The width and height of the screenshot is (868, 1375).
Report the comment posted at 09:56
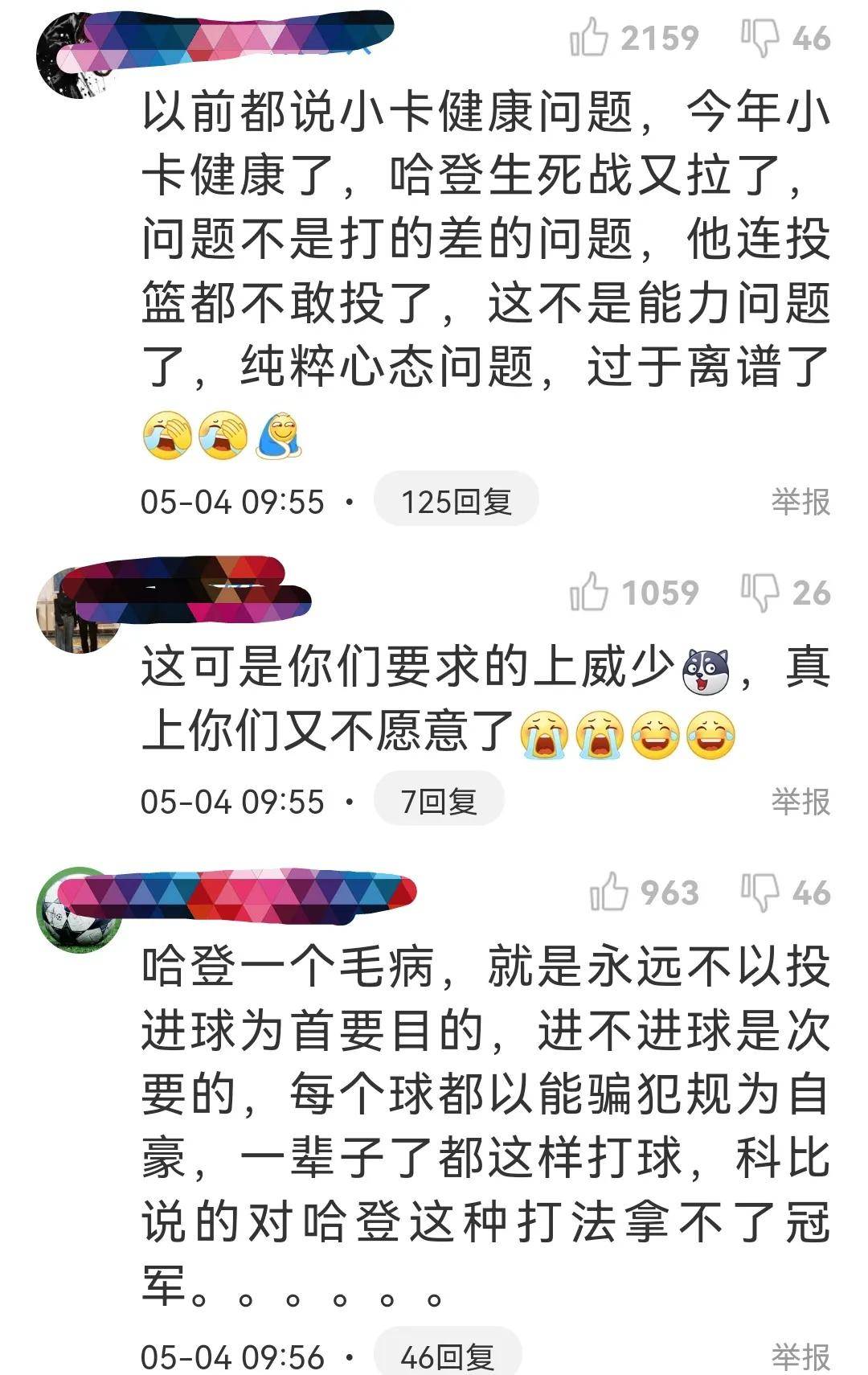tap(800, 1357)
